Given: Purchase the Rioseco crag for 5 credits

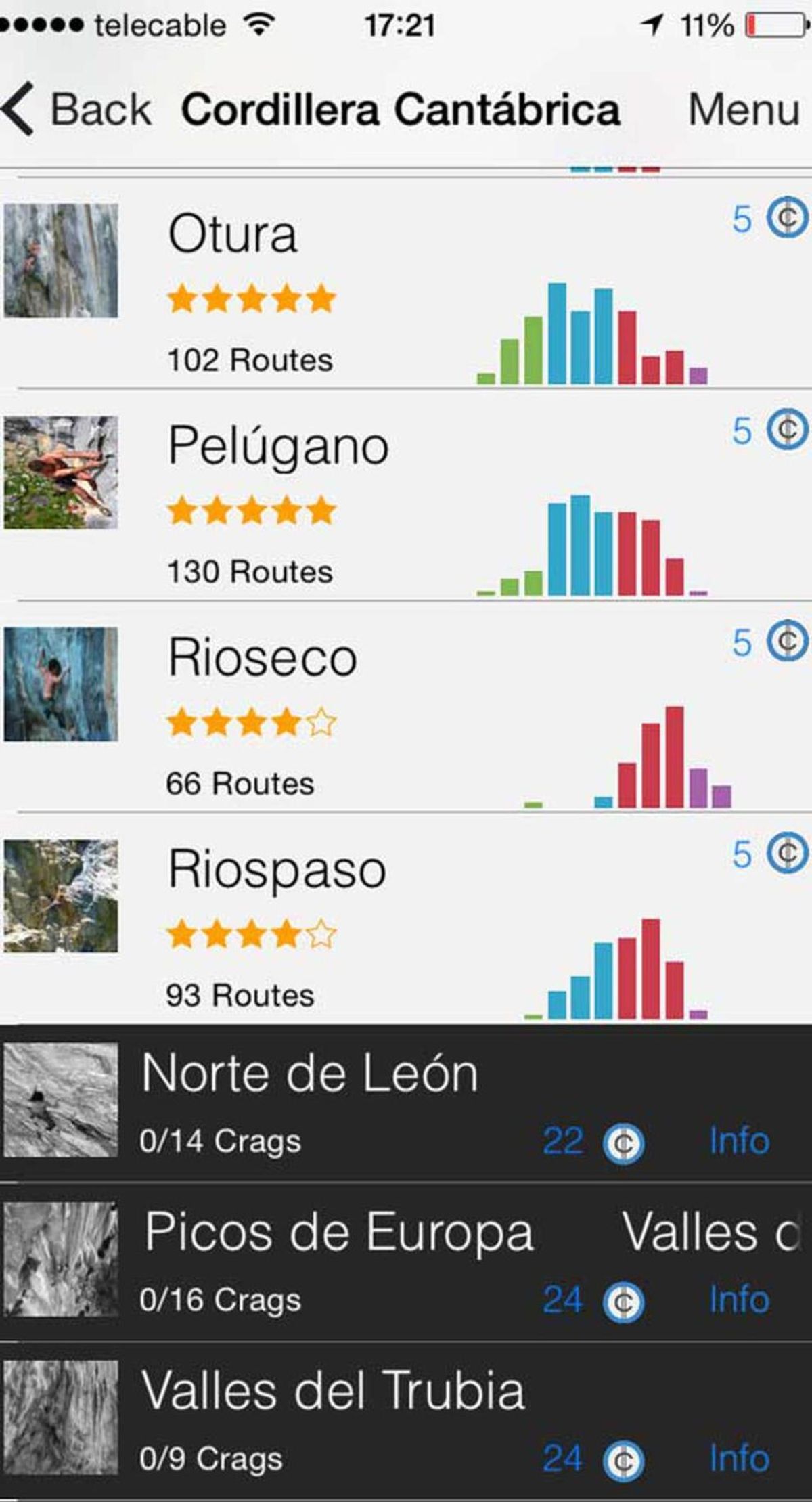Looking at the screenshot, I should pyautogui.click(x=770, y=642).
